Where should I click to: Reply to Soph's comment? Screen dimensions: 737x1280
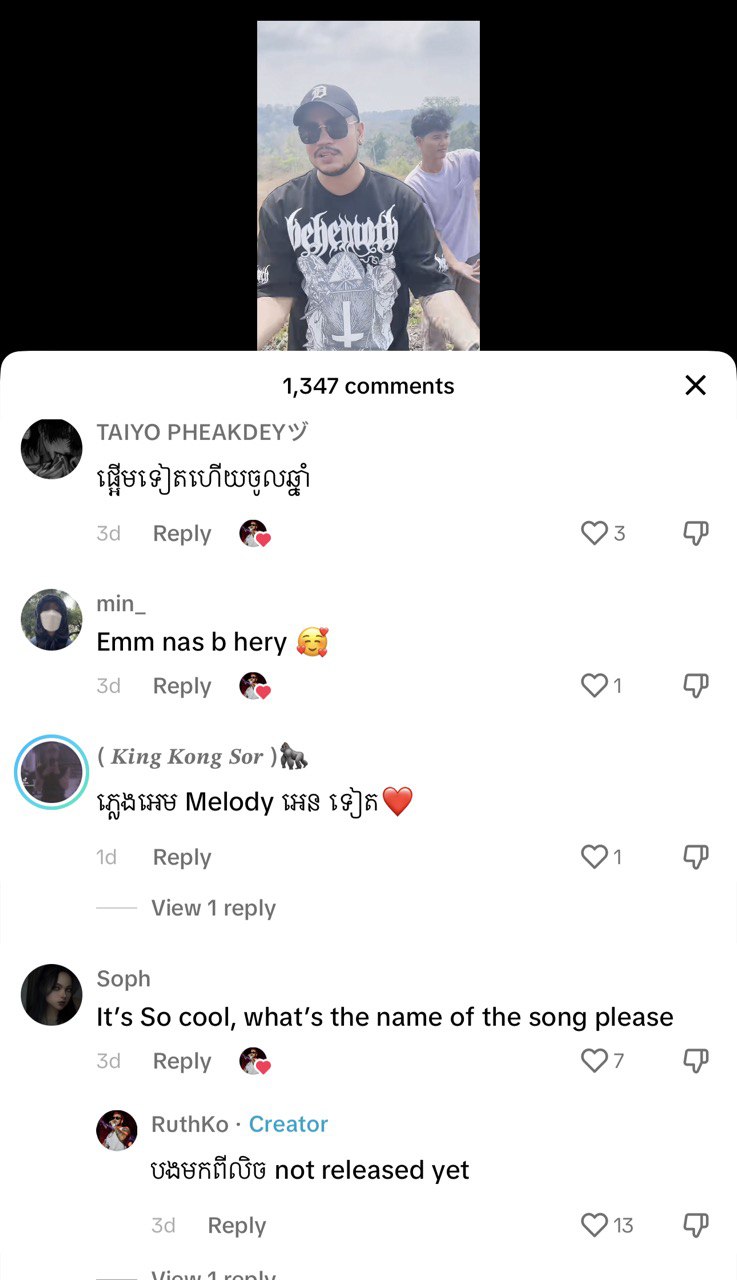pos(182,1062)
